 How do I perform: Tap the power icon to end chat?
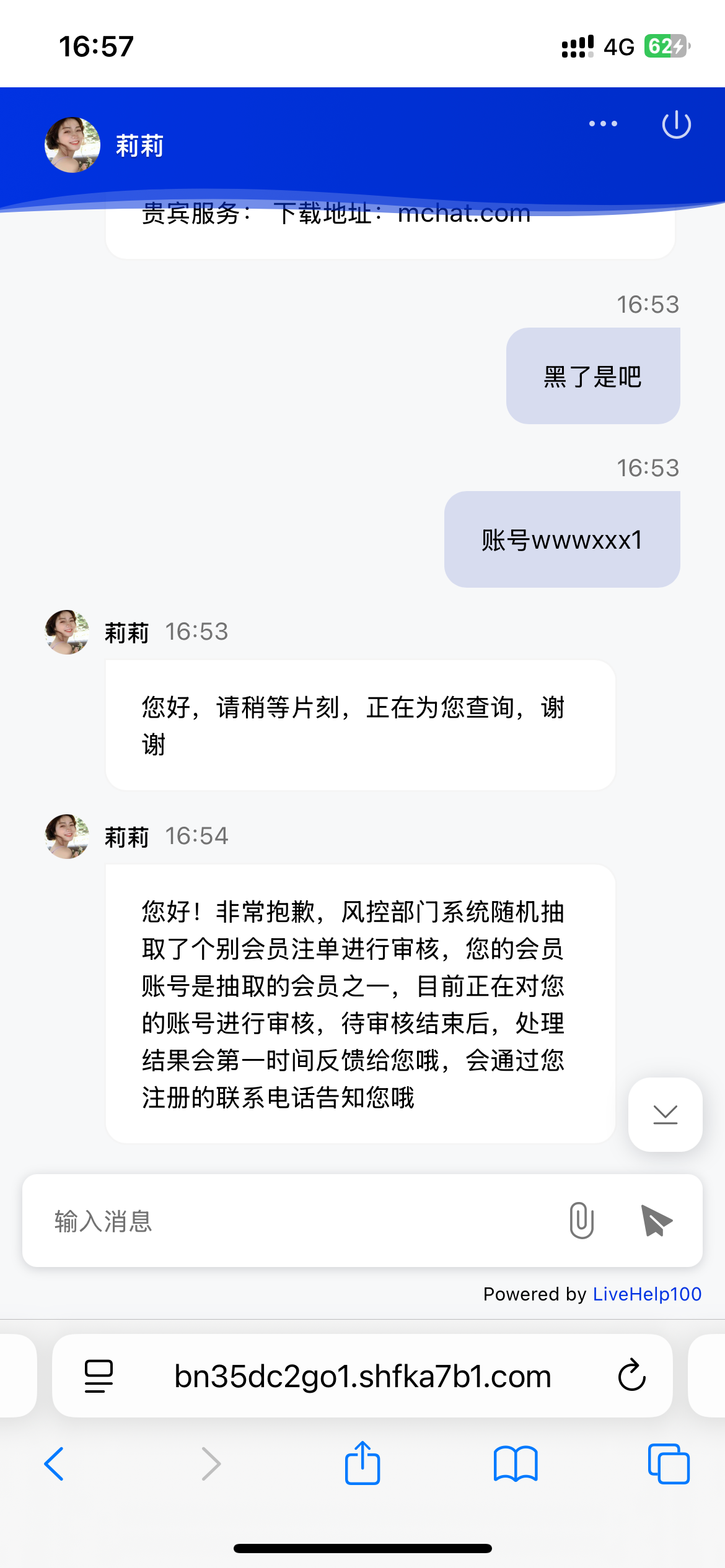[676, 124]
